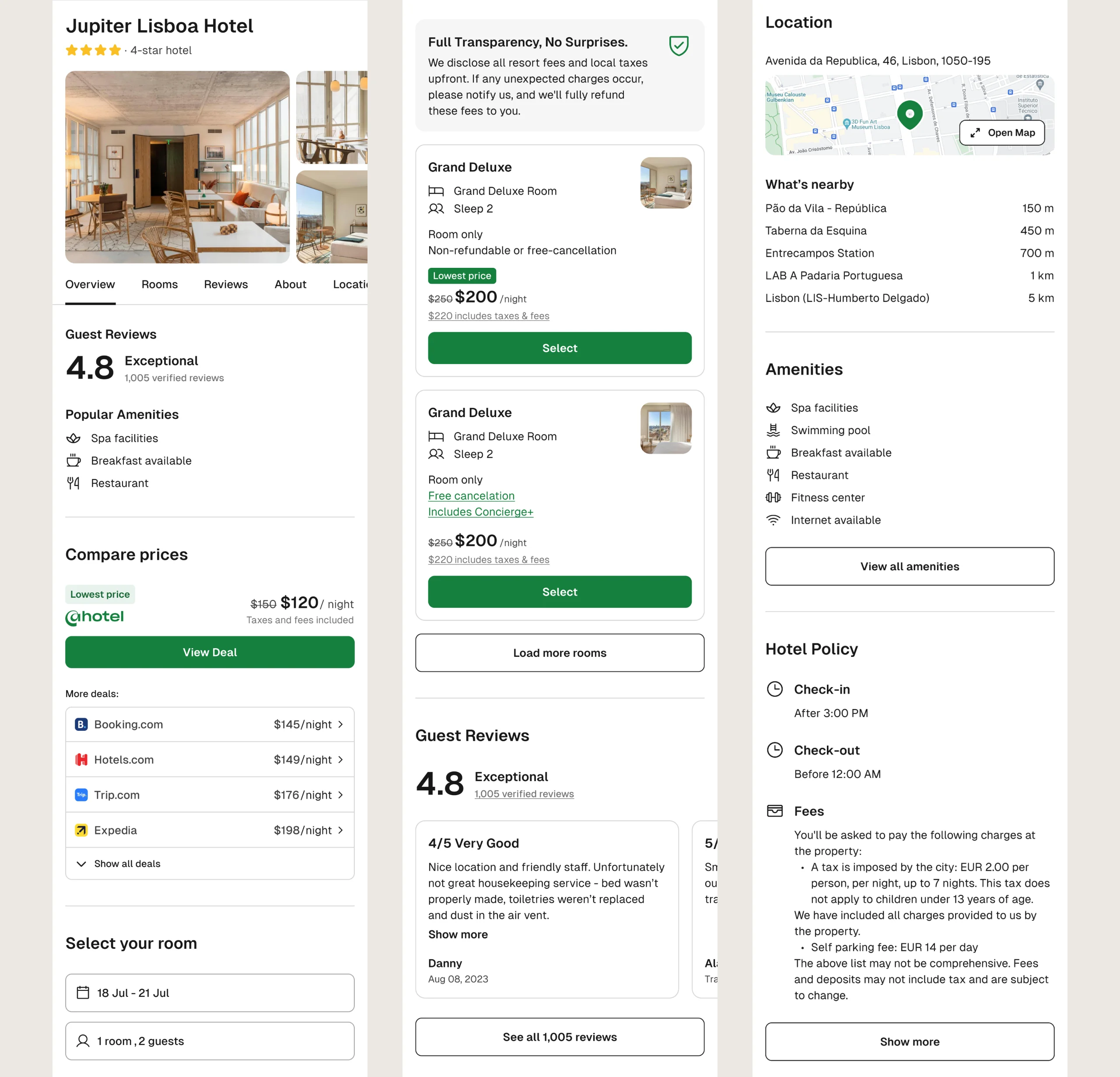1120x1077 pixels.
Task: Open the Trip.com deal at $176/night
Action: (210, 795)
